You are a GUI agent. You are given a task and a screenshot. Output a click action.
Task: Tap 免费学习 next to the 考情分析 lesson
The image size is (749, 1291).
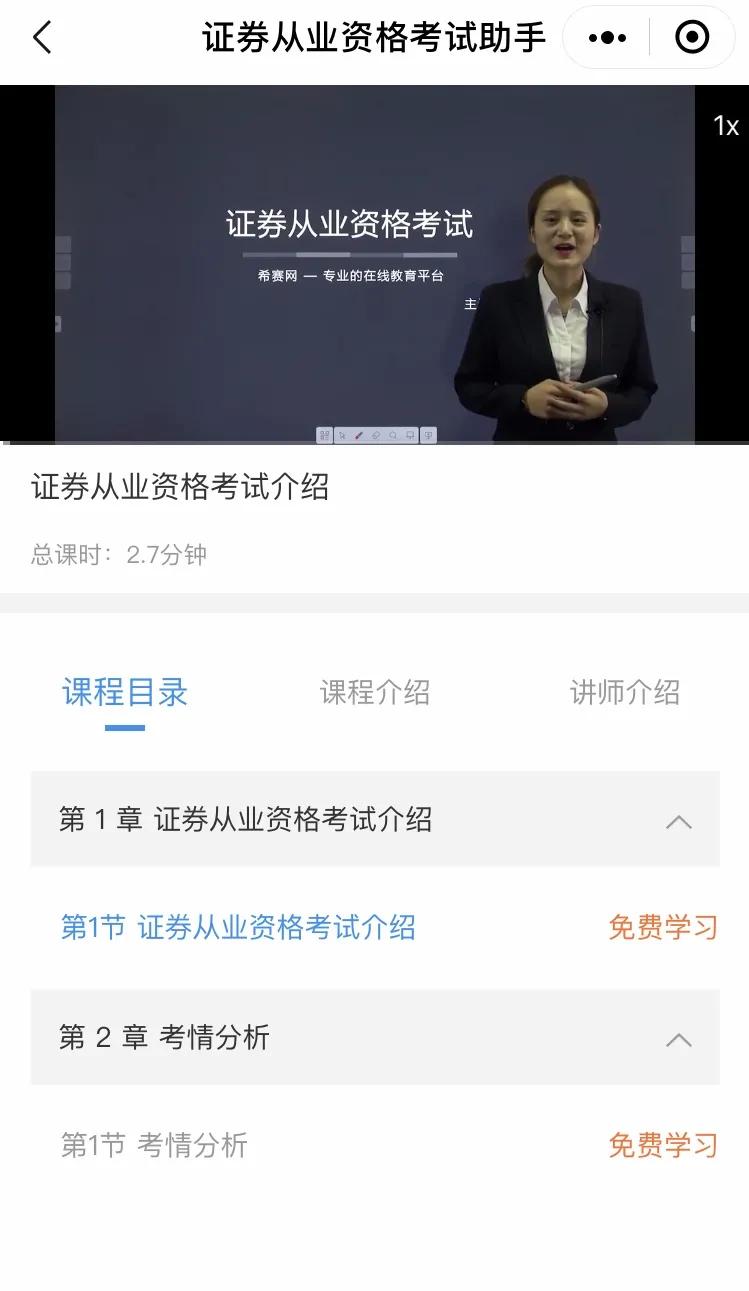coord(663,1146)
